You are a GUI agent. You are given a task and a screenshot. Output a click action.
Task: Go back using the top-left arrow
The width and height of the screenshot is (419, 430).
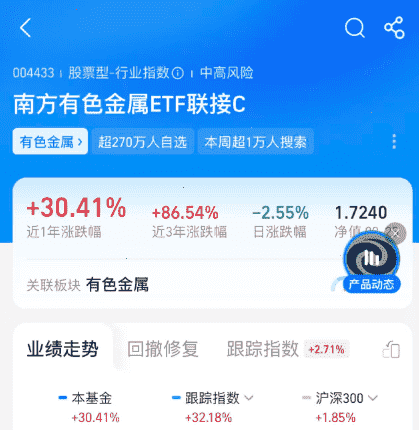click(x=25, y=27)
